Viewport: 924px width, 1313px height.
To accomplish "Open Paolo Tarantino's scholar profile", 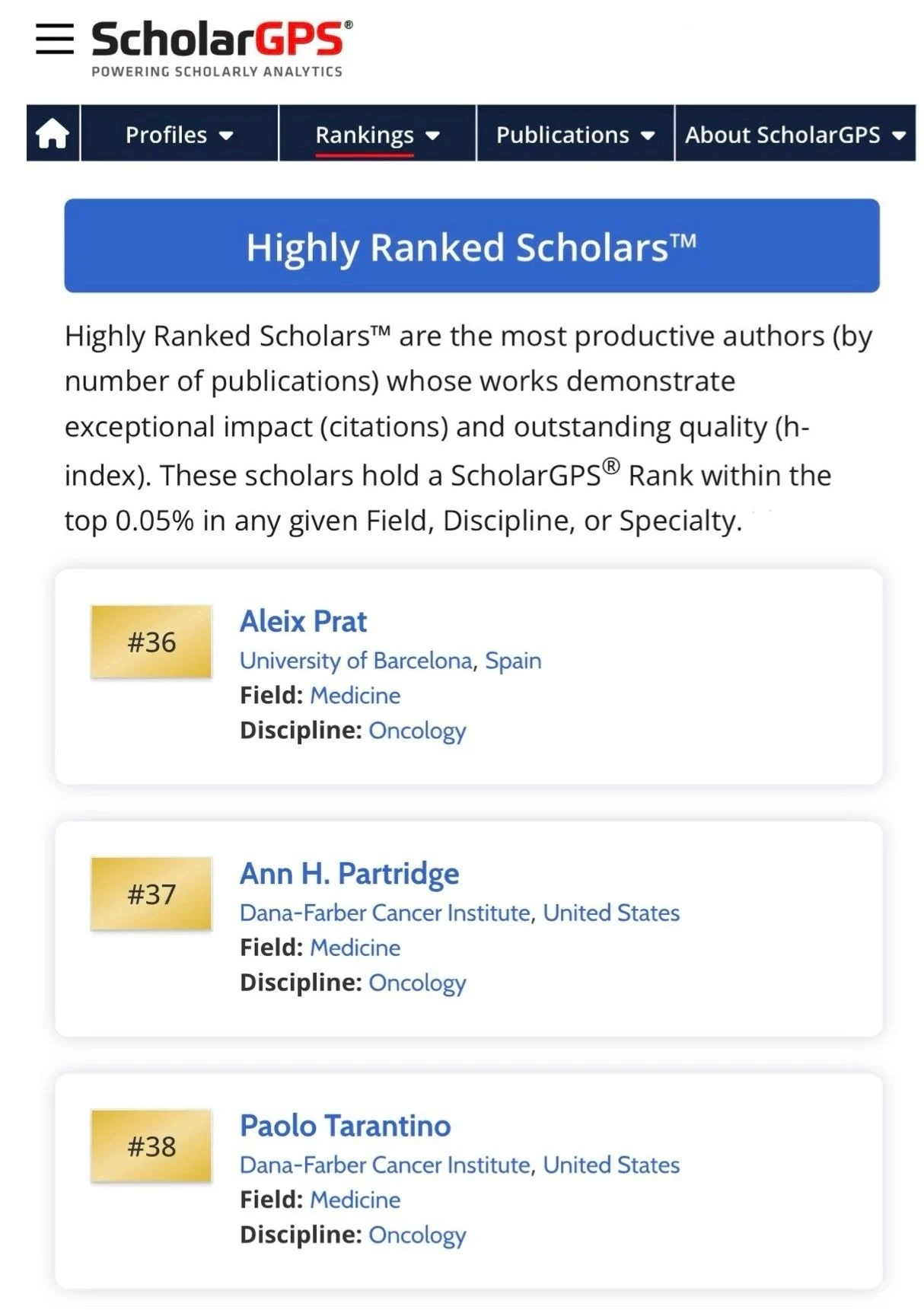I will 345,1126.
